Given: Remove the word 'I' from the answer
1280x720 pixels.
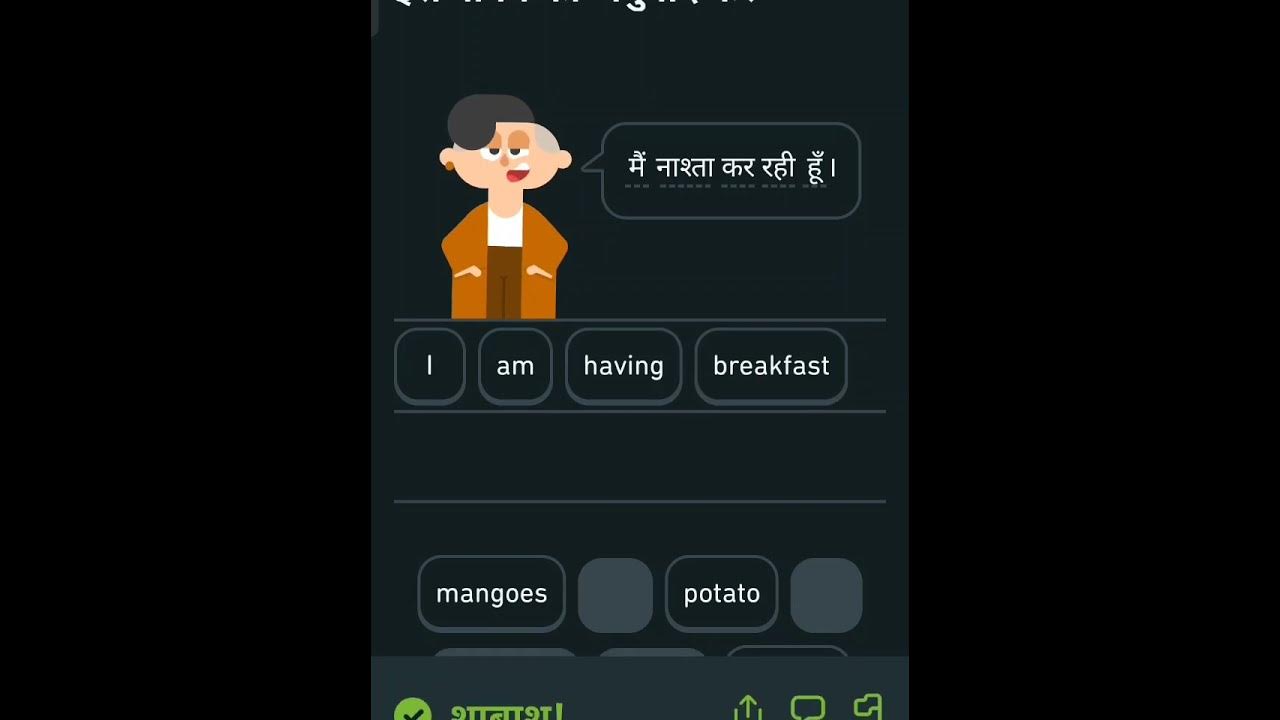Looking at the screenshot, I should (x=430, y=366).
